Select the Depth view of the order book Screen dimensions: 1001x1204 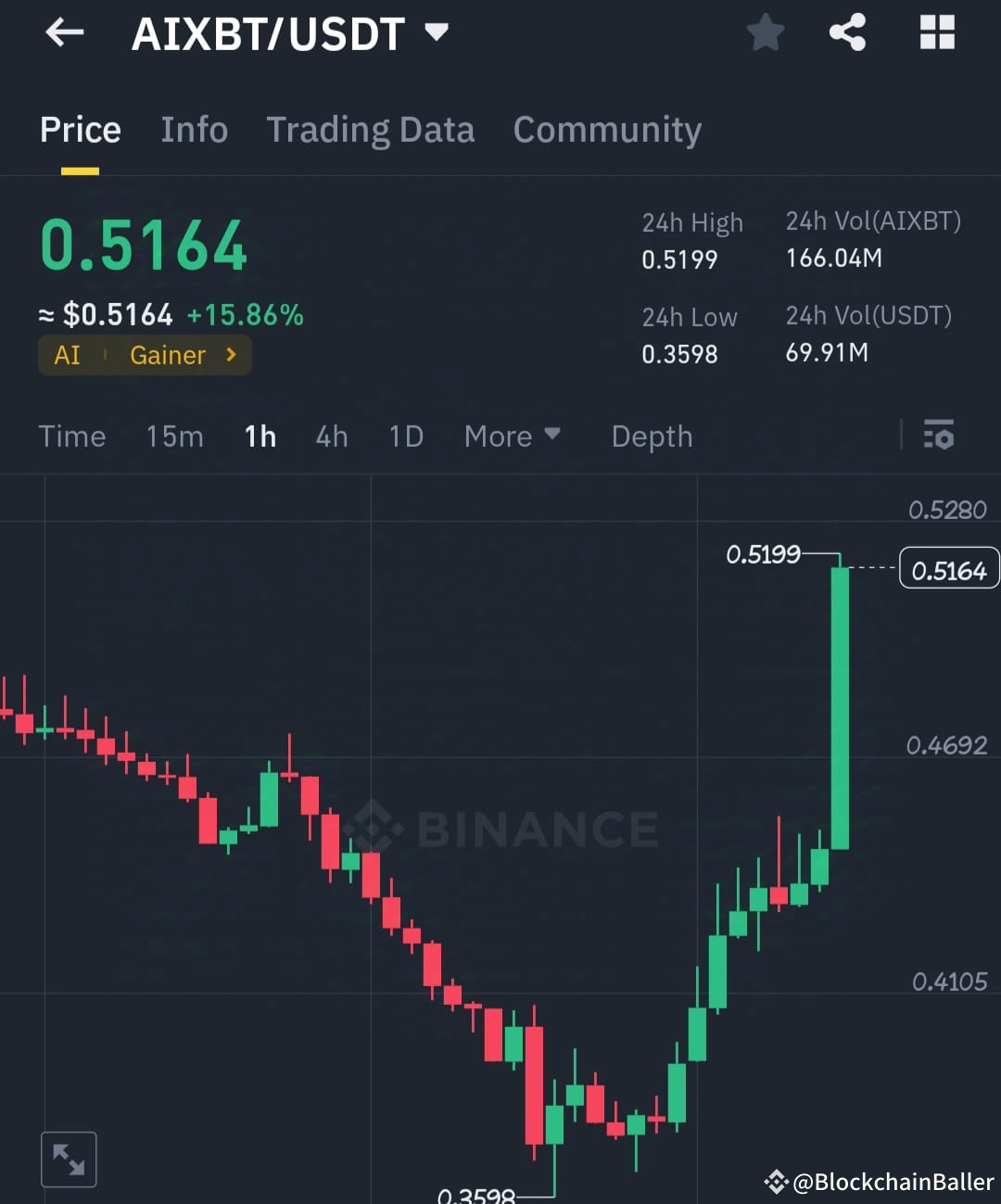(652, 436)
